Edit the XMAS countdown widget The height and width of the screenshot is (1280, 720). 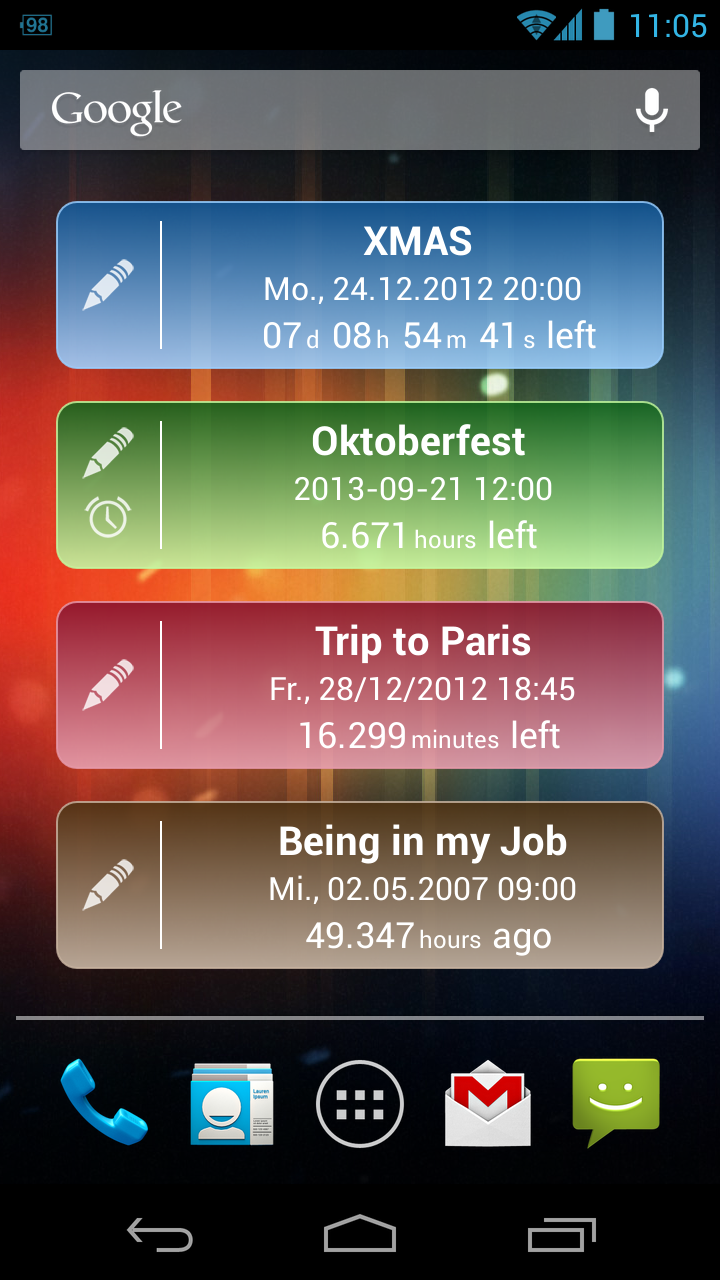[x=108, y=285]
